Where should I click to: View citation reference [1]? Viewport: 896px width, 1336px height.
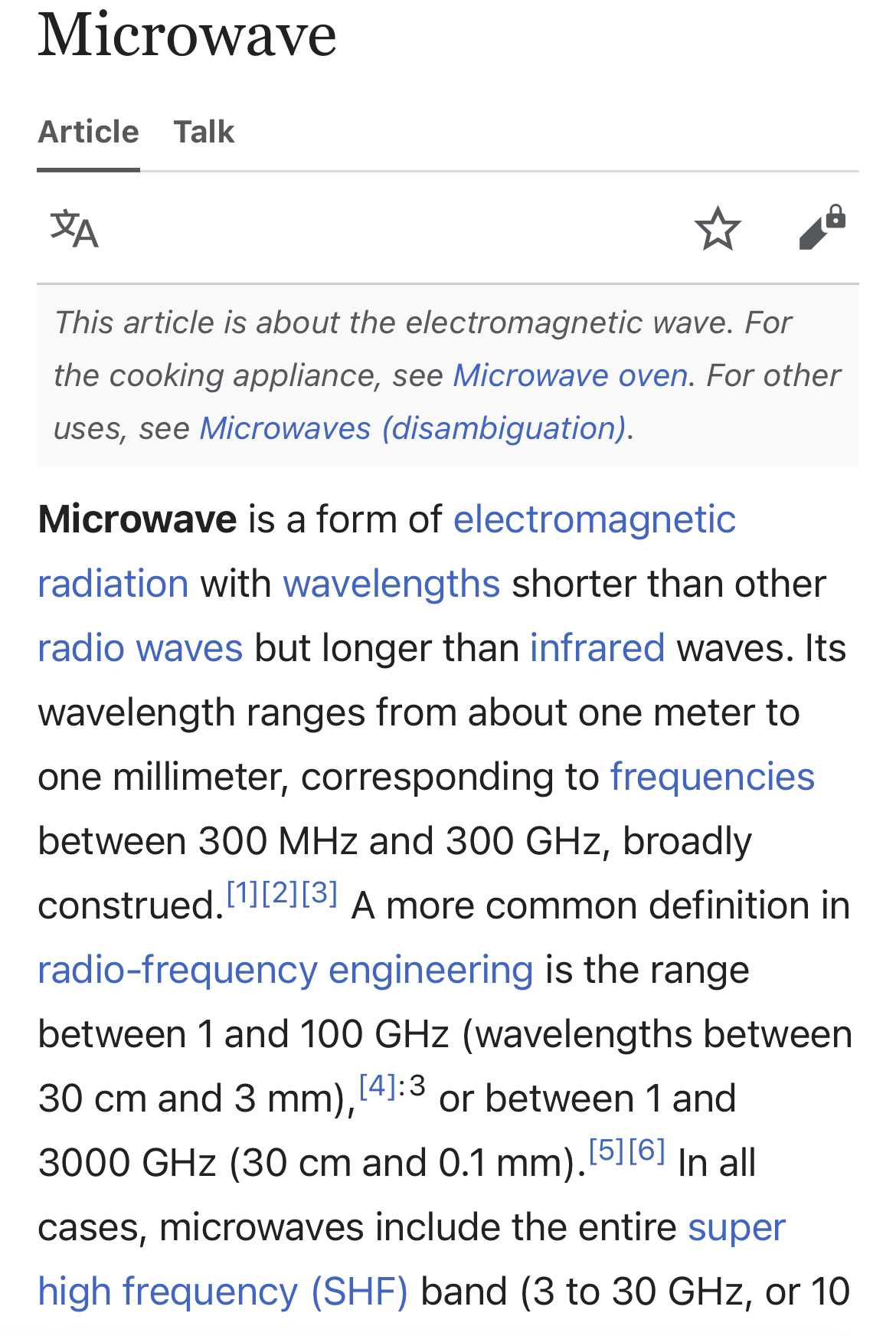242,893
